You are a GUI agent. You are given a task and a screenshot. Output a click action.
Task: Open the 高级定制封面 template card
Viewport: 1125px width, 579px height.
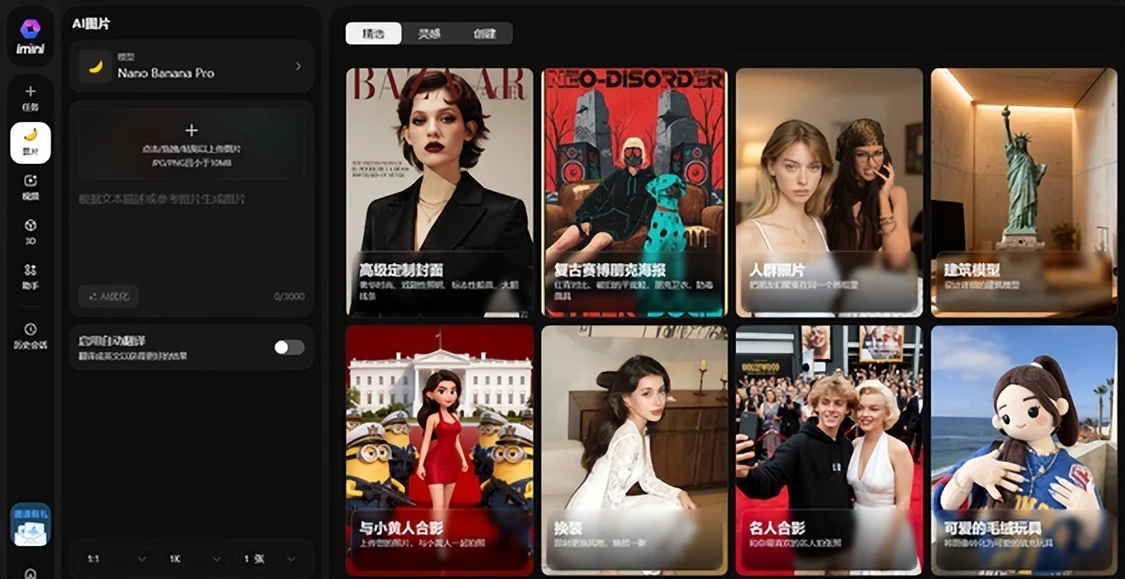pos(439,192)
